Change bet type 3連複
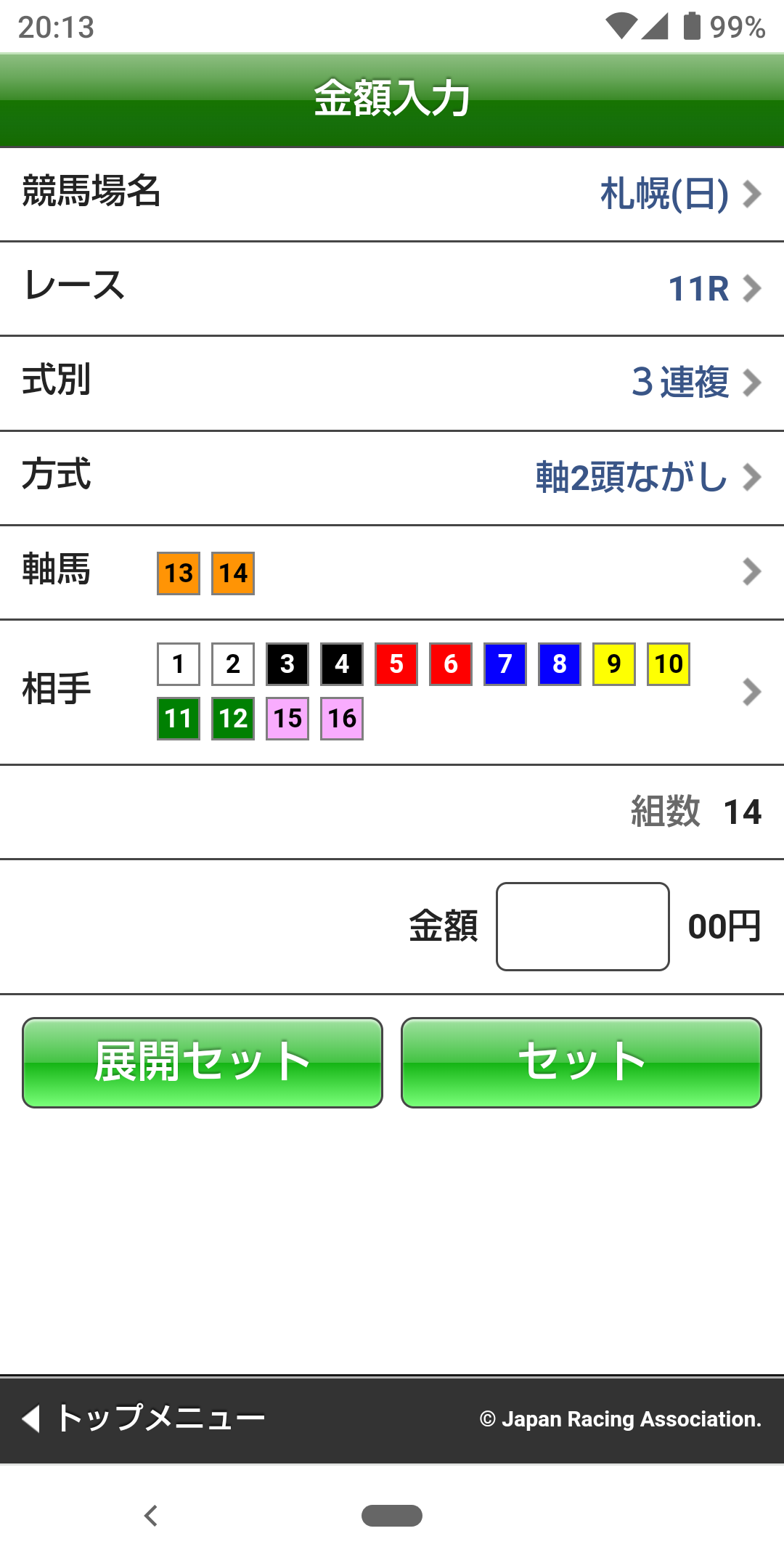 (x=695, y=383)
